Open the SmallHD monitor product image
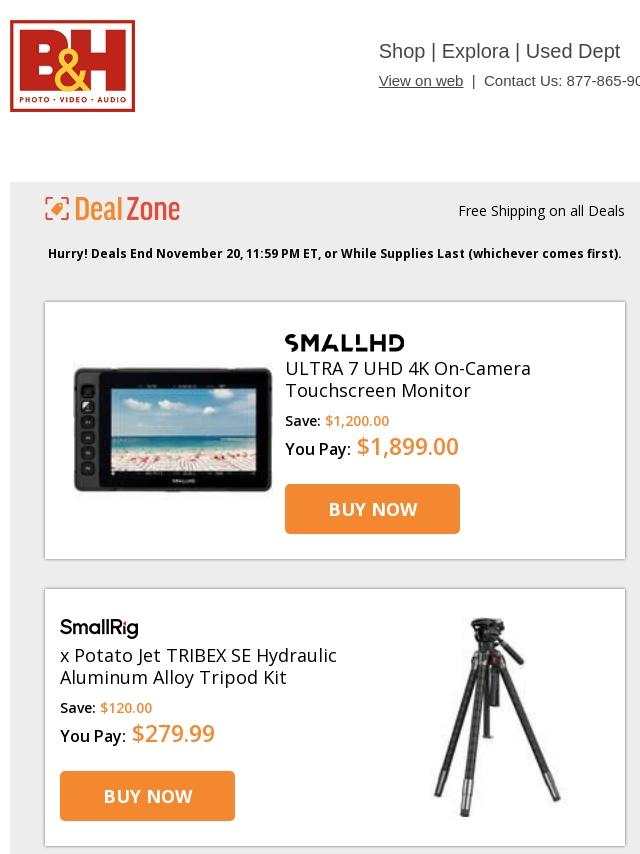Image resolution: width=640 pixels, height=854 pixels. coord(172,430)
